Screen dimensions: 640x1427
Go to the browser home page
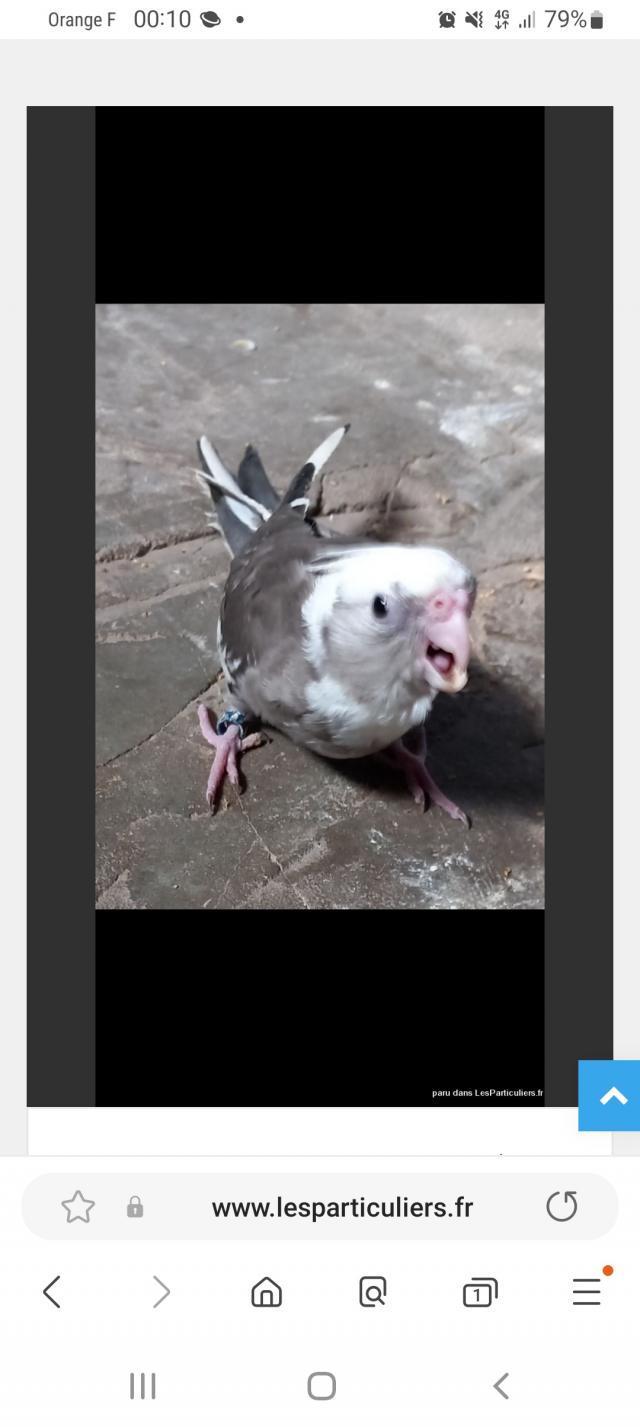coord(266,1293)
